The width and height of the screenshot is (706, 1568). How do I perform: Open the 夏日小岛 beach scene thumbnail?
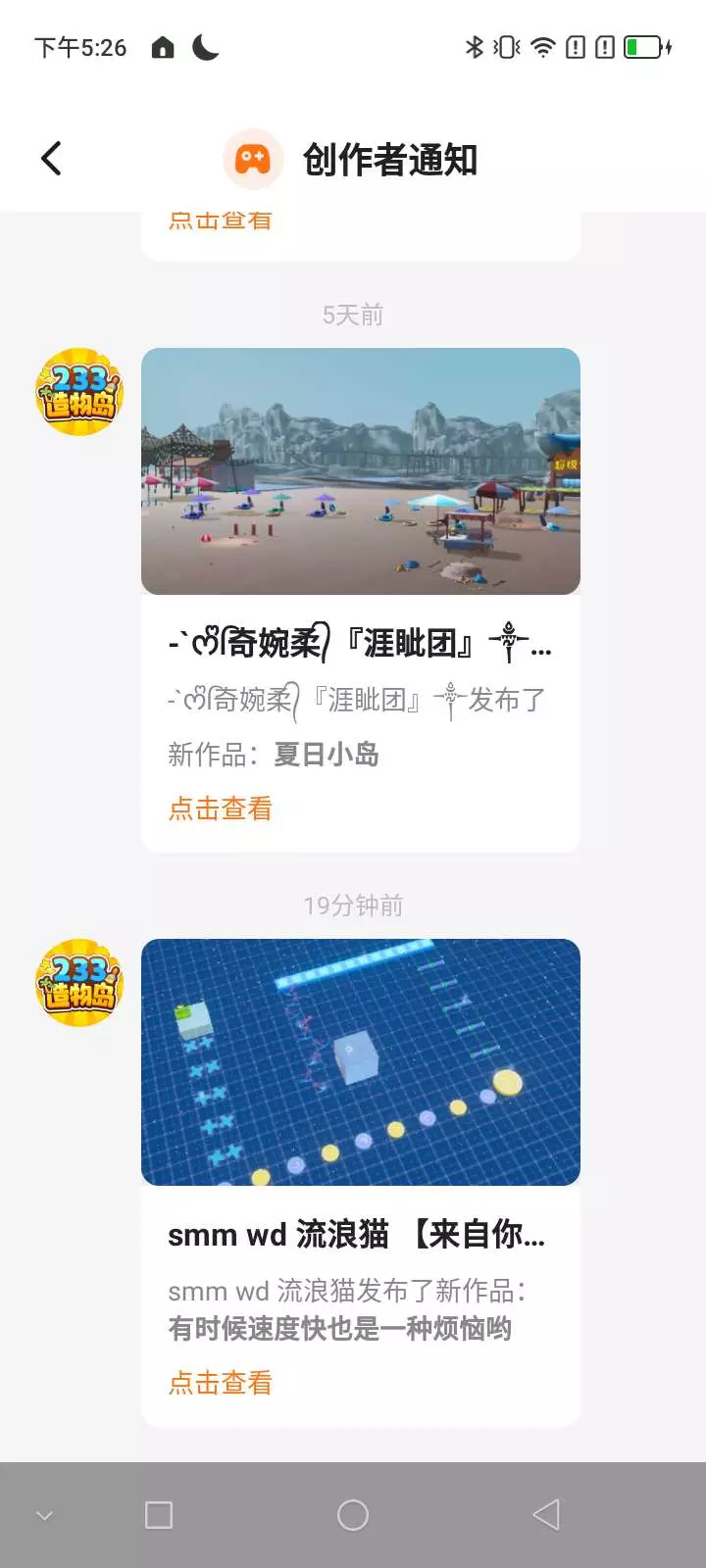click(361, 471)
